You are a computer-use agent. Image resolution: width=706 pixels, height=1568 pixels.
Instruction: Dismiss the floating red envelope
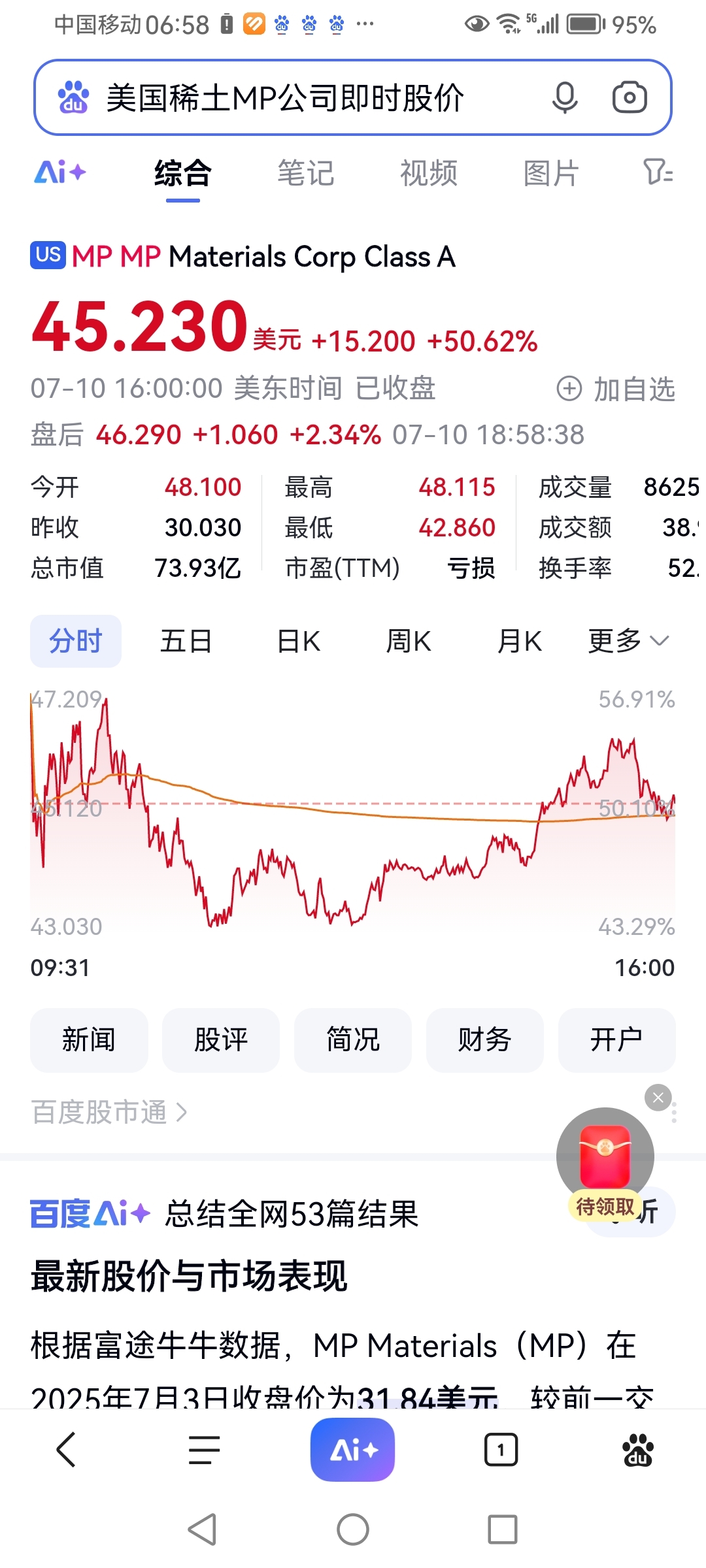click(658, 1098)
